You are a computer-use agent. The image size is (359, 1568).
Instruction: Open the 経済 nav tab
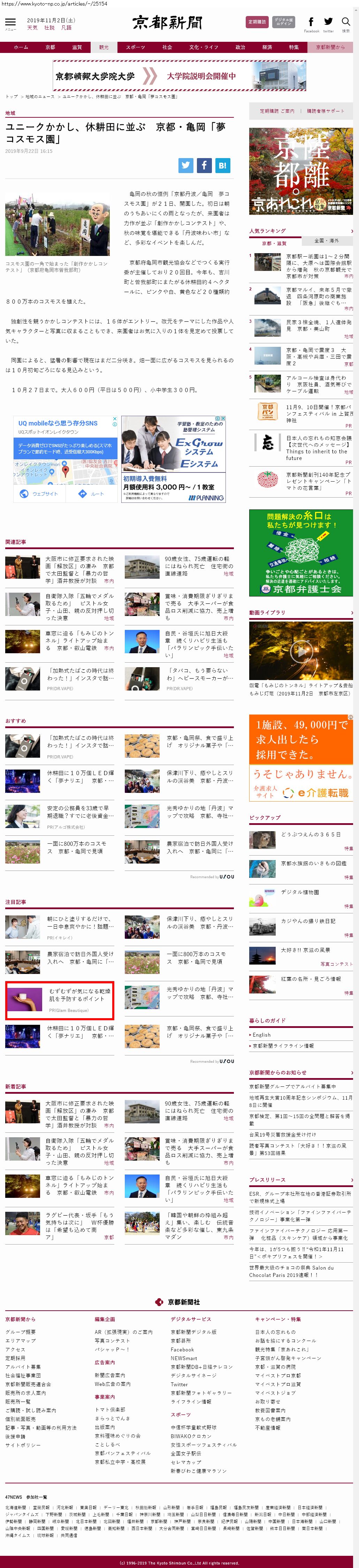[x=267, y=47]
